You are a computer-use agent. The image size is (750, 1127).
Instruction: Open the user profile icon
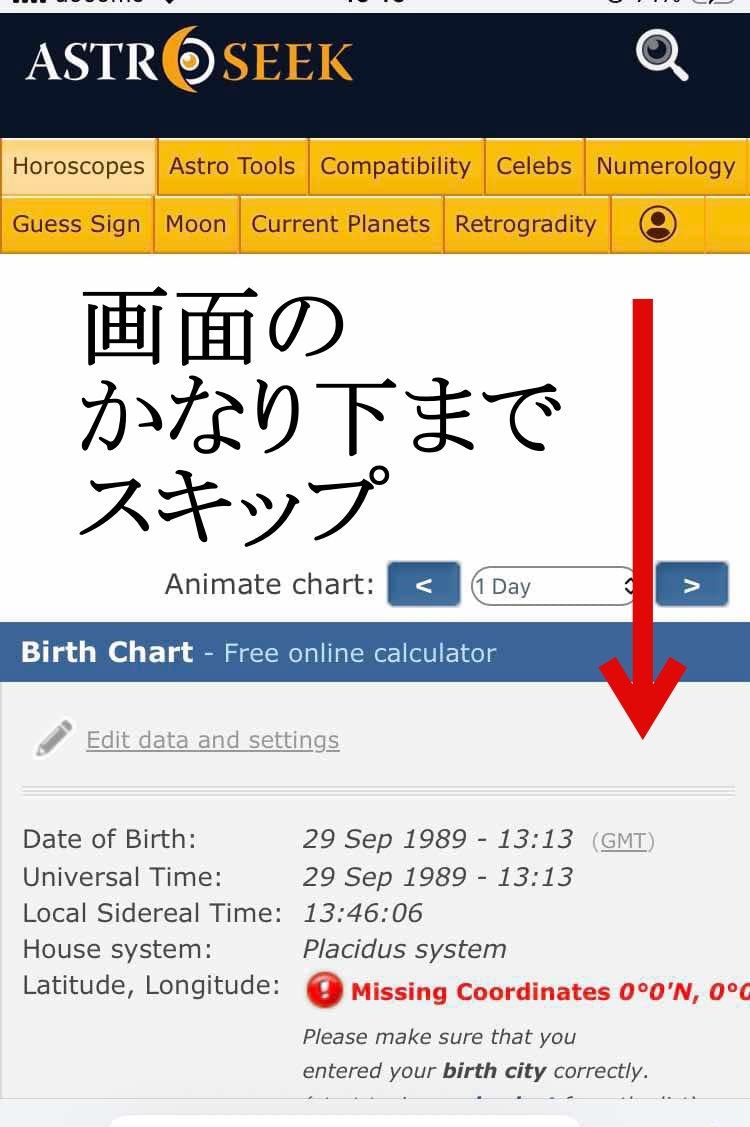[657, 224]
